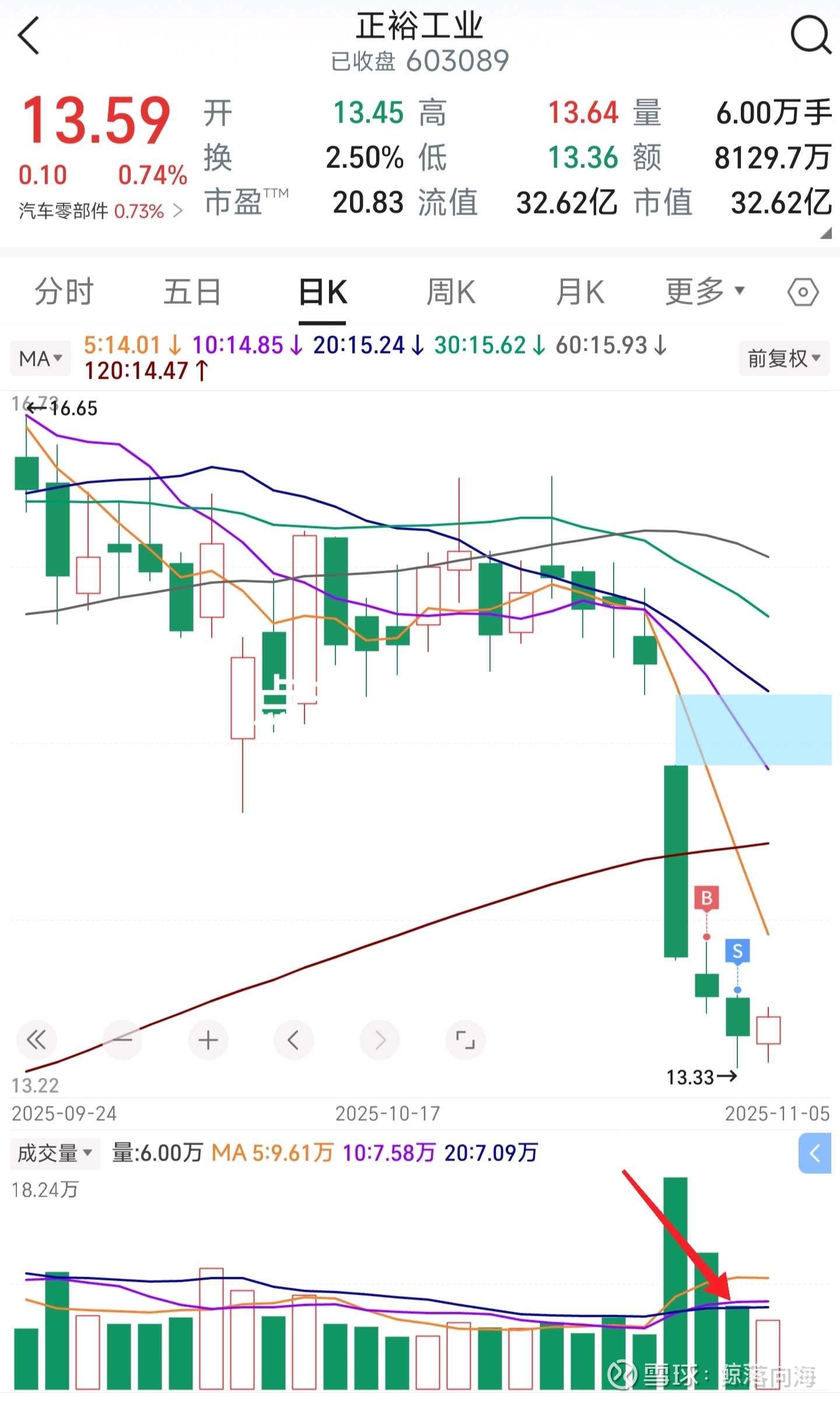Expand the 更多 chart period dropdown
Image resolution: width=840 pixels, height=1402 pixels.
click(705, 291)
